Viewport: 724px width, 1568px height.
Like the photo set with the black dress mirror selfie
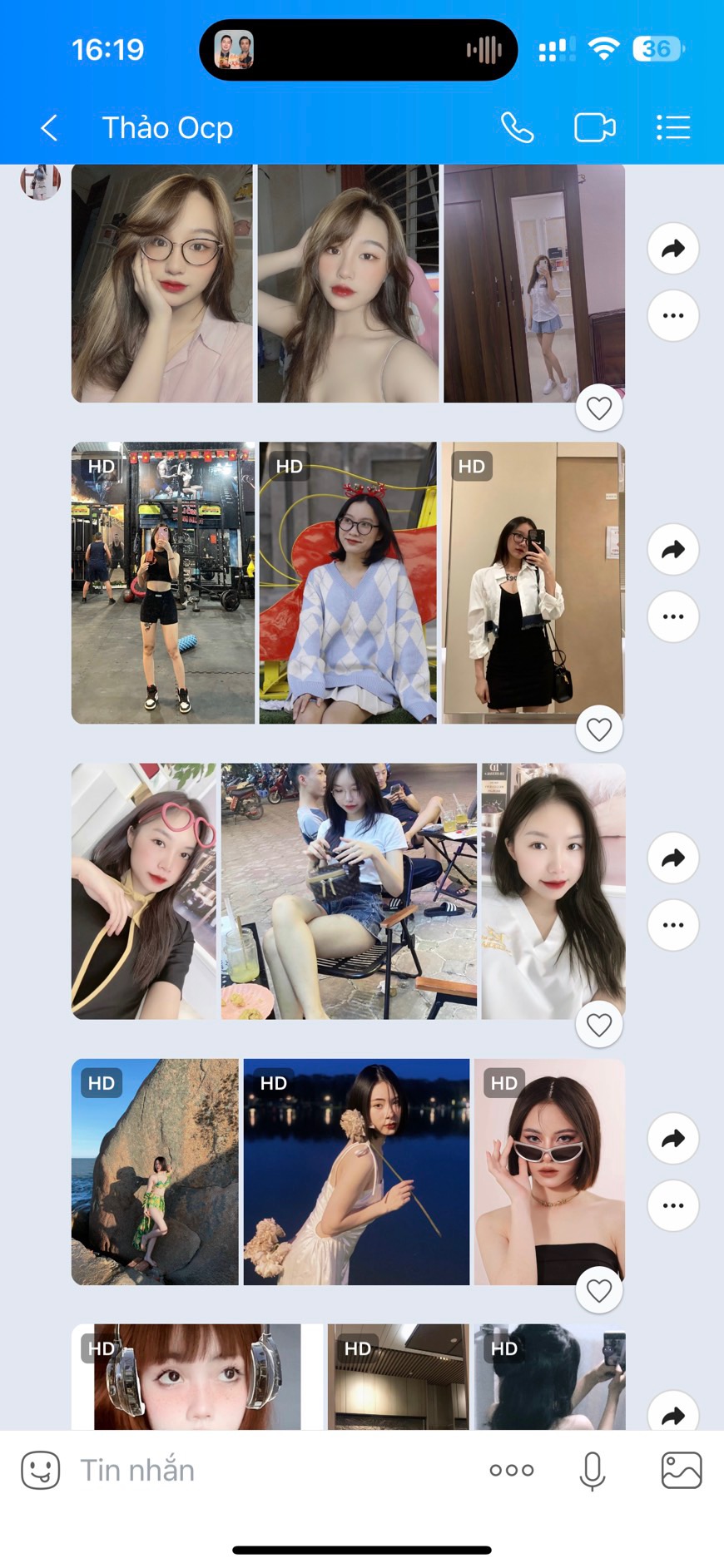pyautogui.click(x=599, y=730)
